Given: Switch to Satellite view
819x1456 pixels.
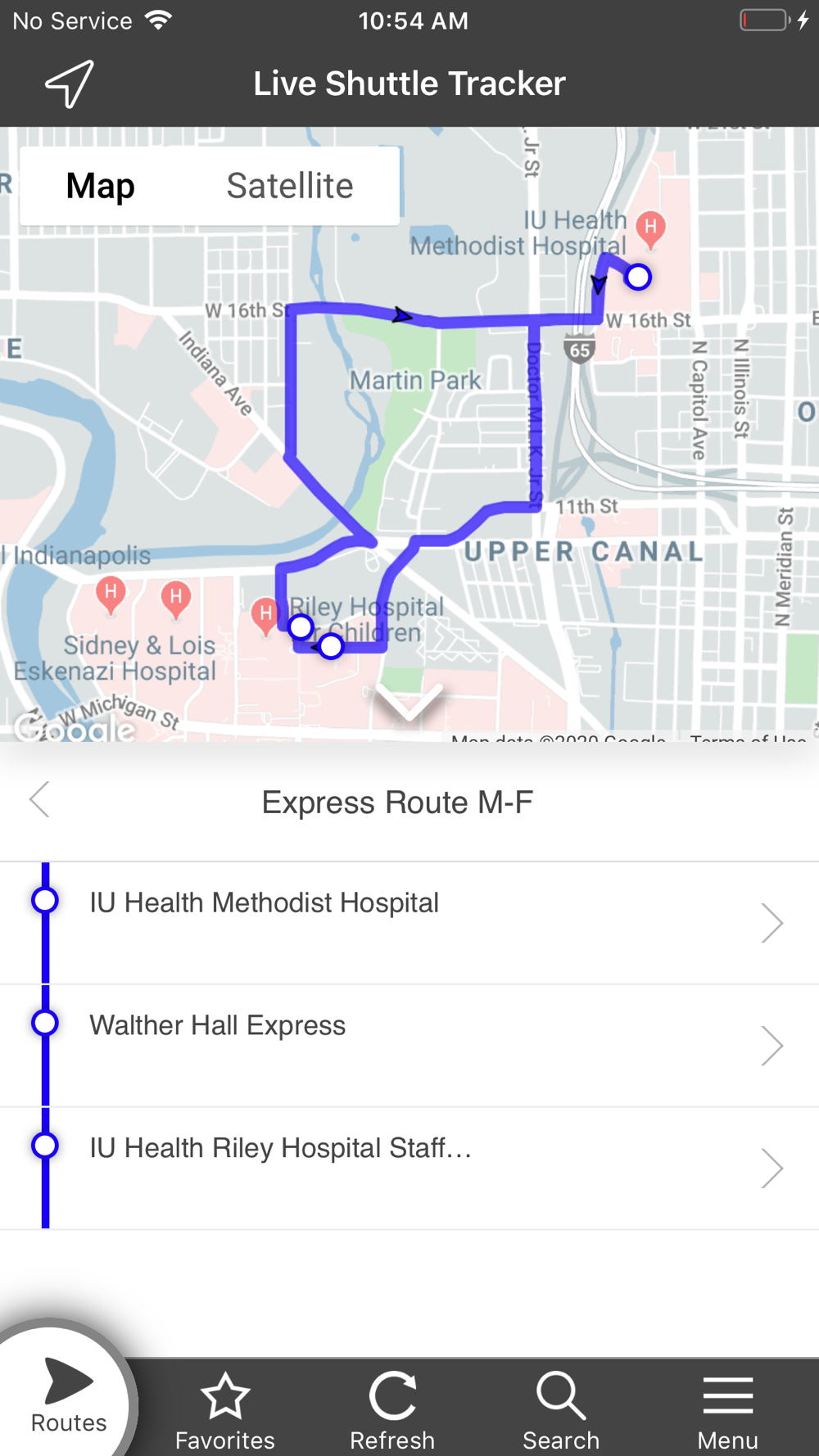Looking at the screenshot, I should pyautogui.click(x=289, y=186).
